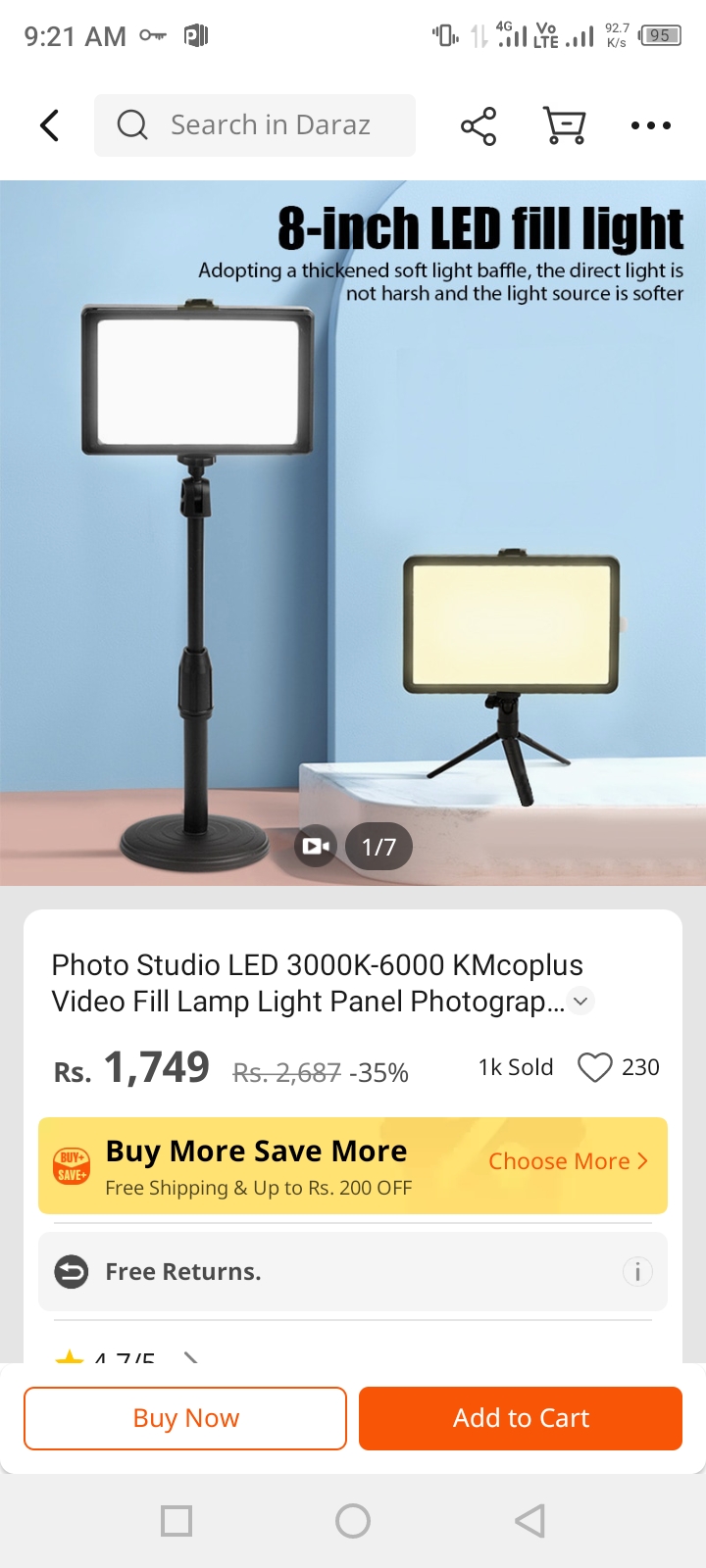Viewport: 706px width, 1568px height.
Task: Play the product video
Action: tap(316, 847)
